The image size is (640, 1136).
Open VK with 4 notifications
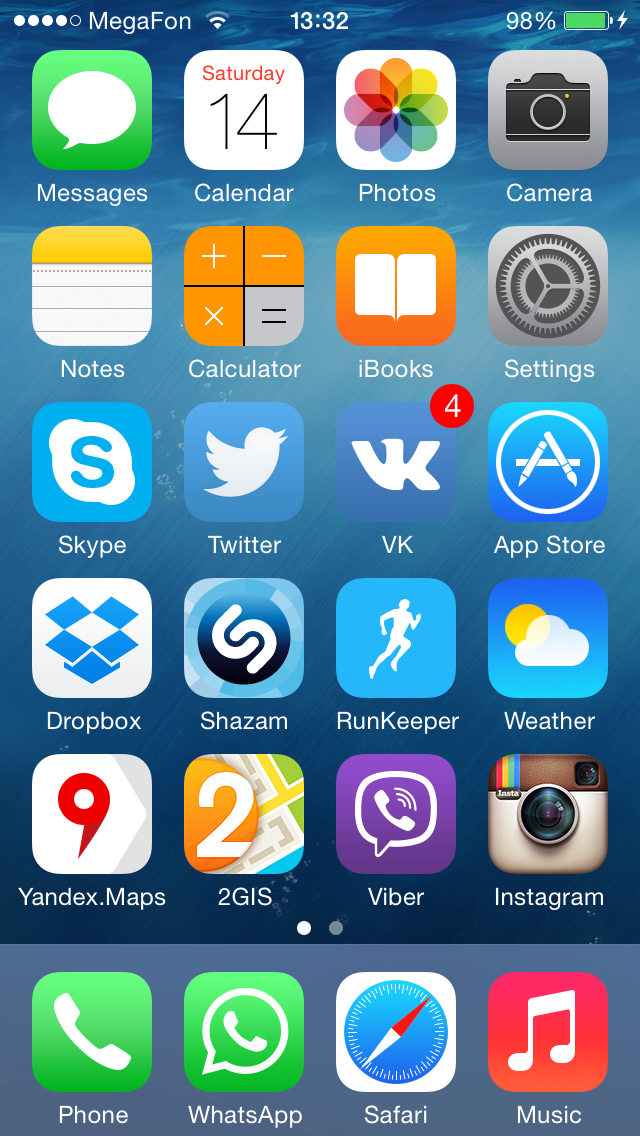click(x=396, y=463)
